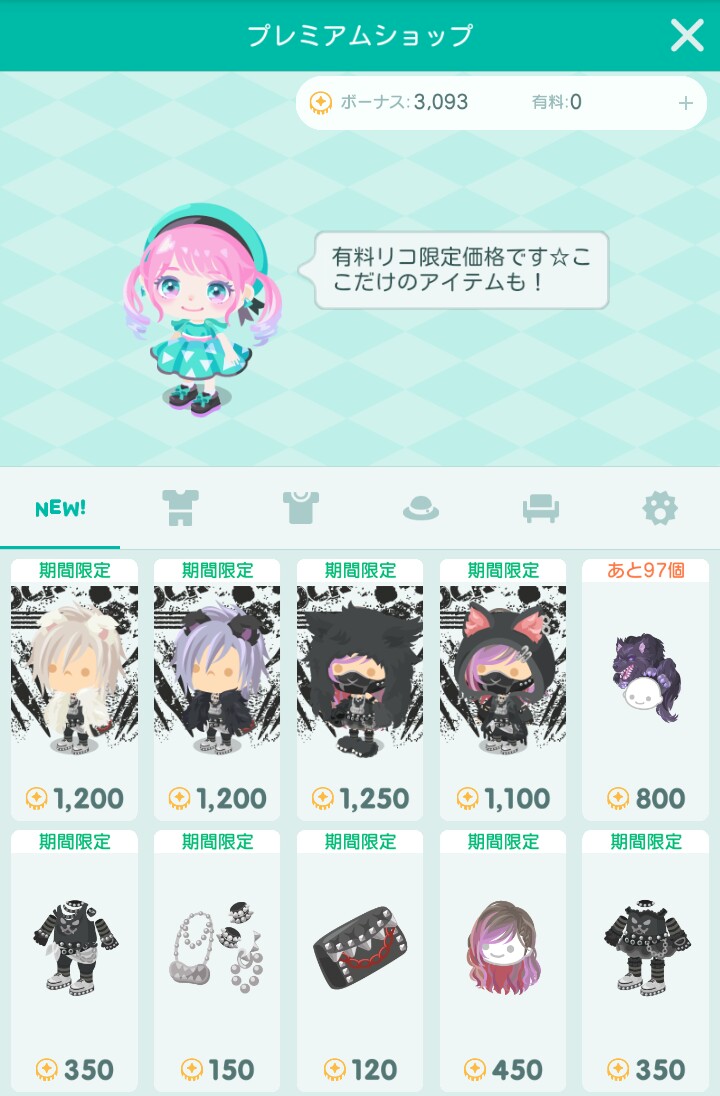Switch to the furniture sofa tab
Screen dimensions: 720x1096
[x=540, y=509]
